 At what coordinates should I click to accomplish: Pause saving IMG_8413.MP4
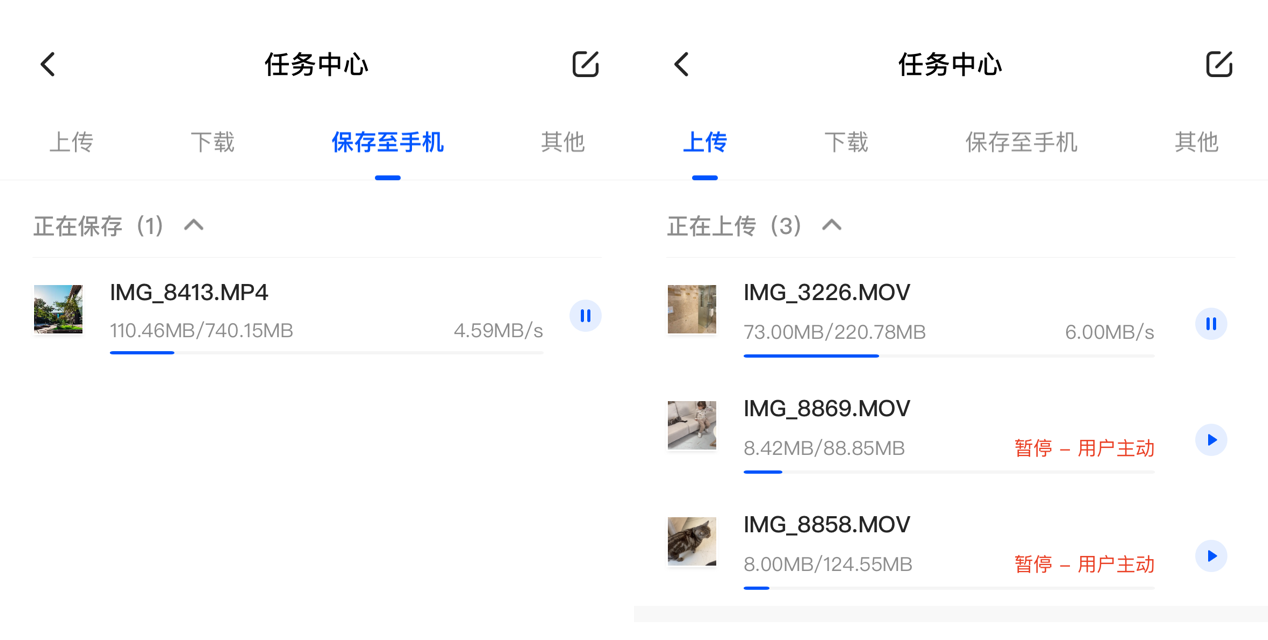(585, 316)
